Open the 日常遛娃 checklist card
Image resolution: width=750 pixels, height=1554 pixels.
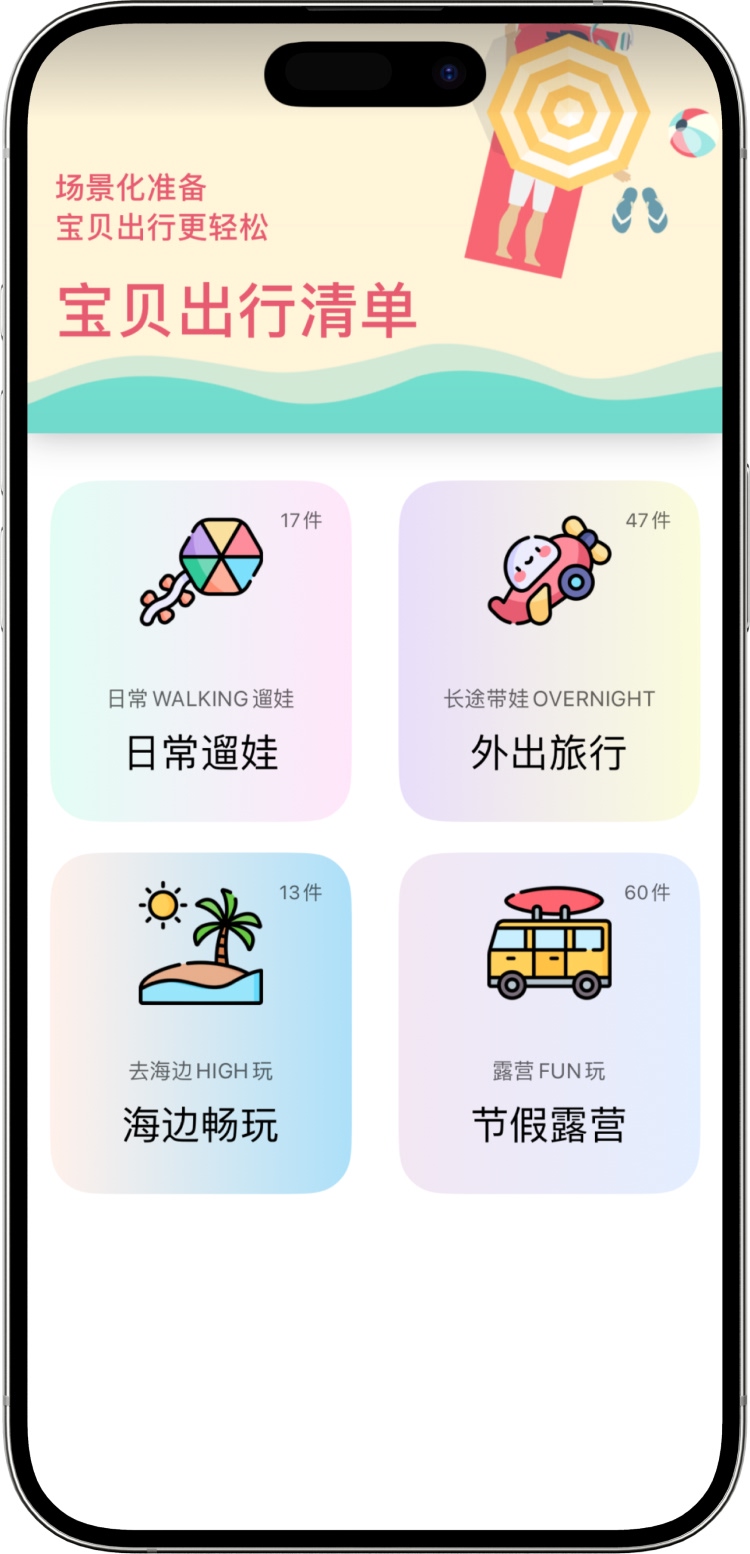coord(200,651)
